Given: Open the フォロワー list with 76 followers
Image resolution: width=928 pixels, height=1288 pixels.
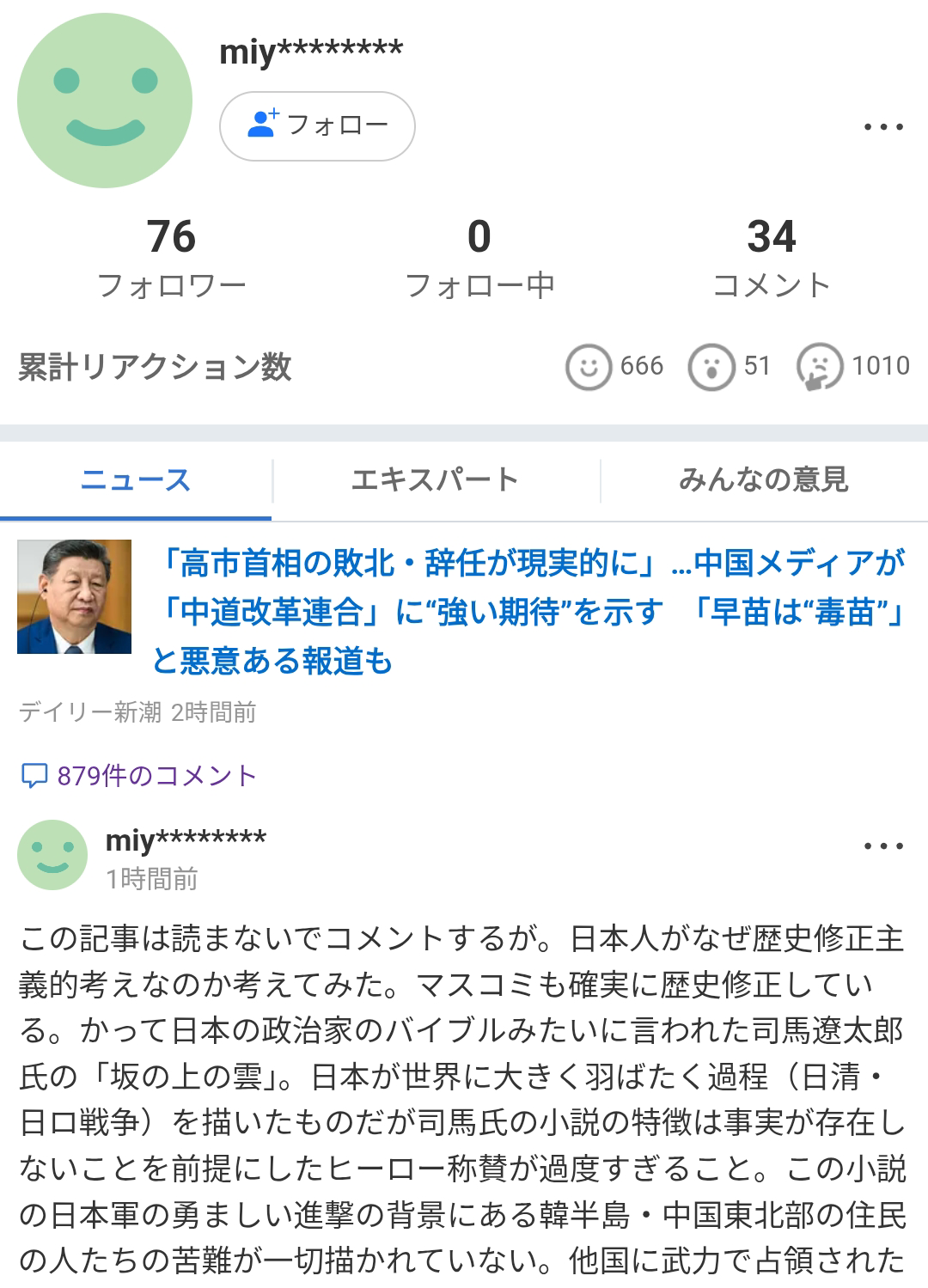Looking at the screenshot, I should pos(171,256).
